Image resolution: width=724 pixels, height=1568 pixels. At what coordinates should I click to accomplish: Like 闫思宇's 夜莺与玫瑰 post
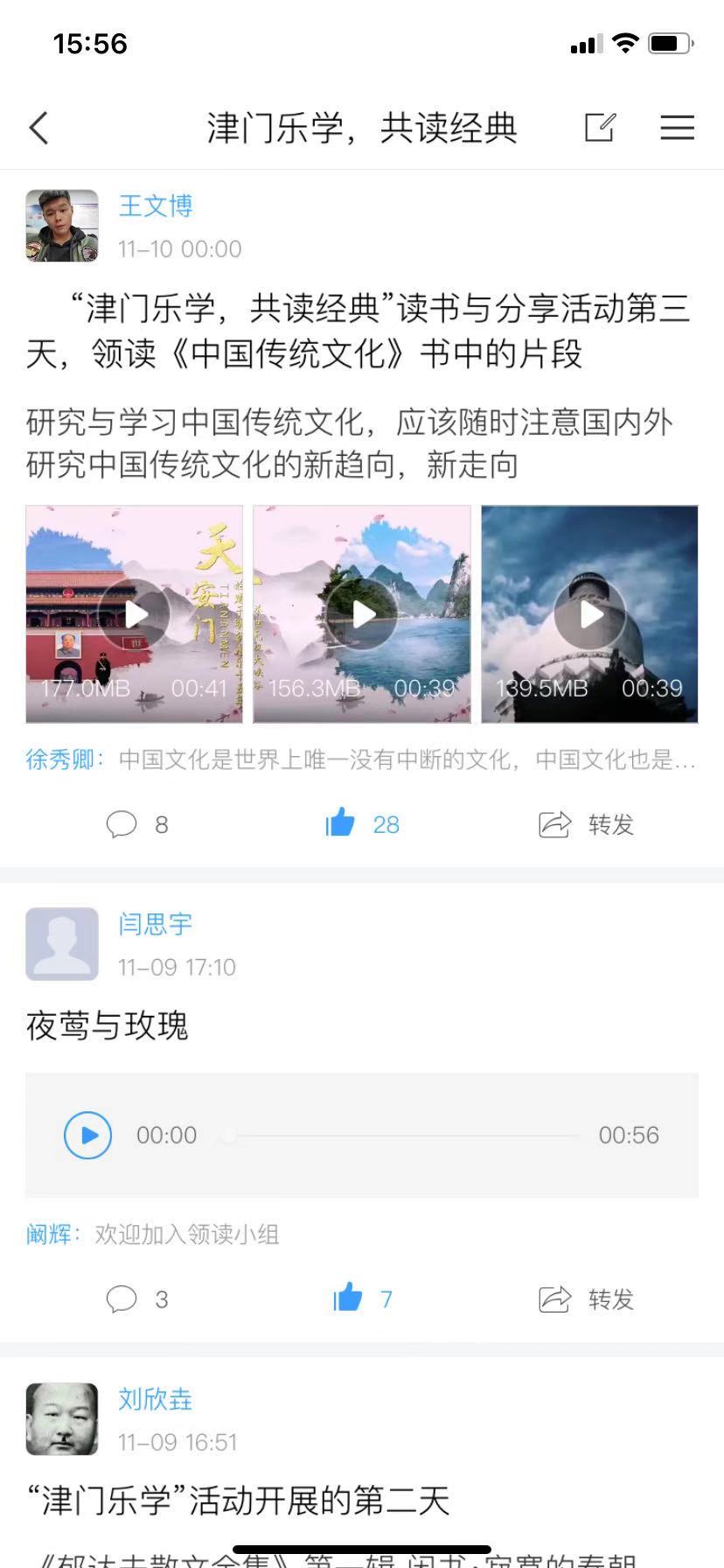tap(361, 1298)
